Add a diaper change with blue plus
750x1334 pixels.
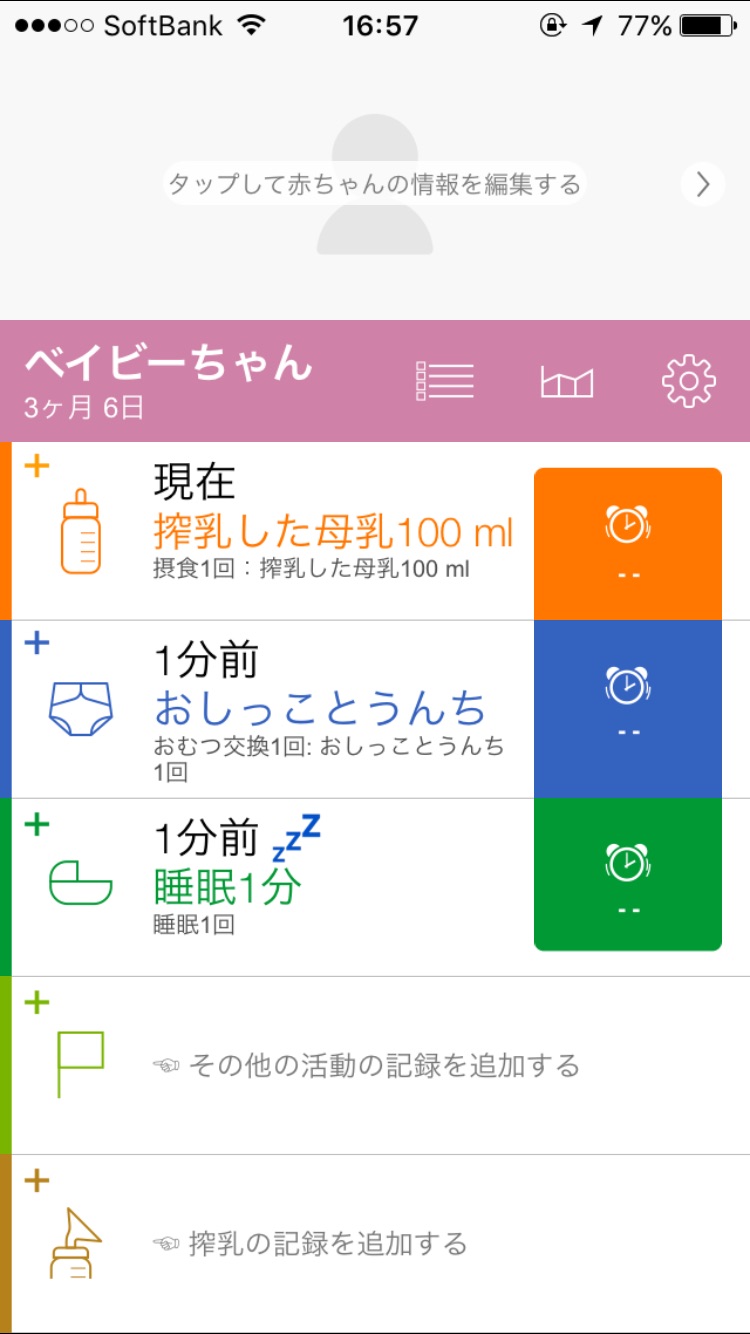point(37,643)
